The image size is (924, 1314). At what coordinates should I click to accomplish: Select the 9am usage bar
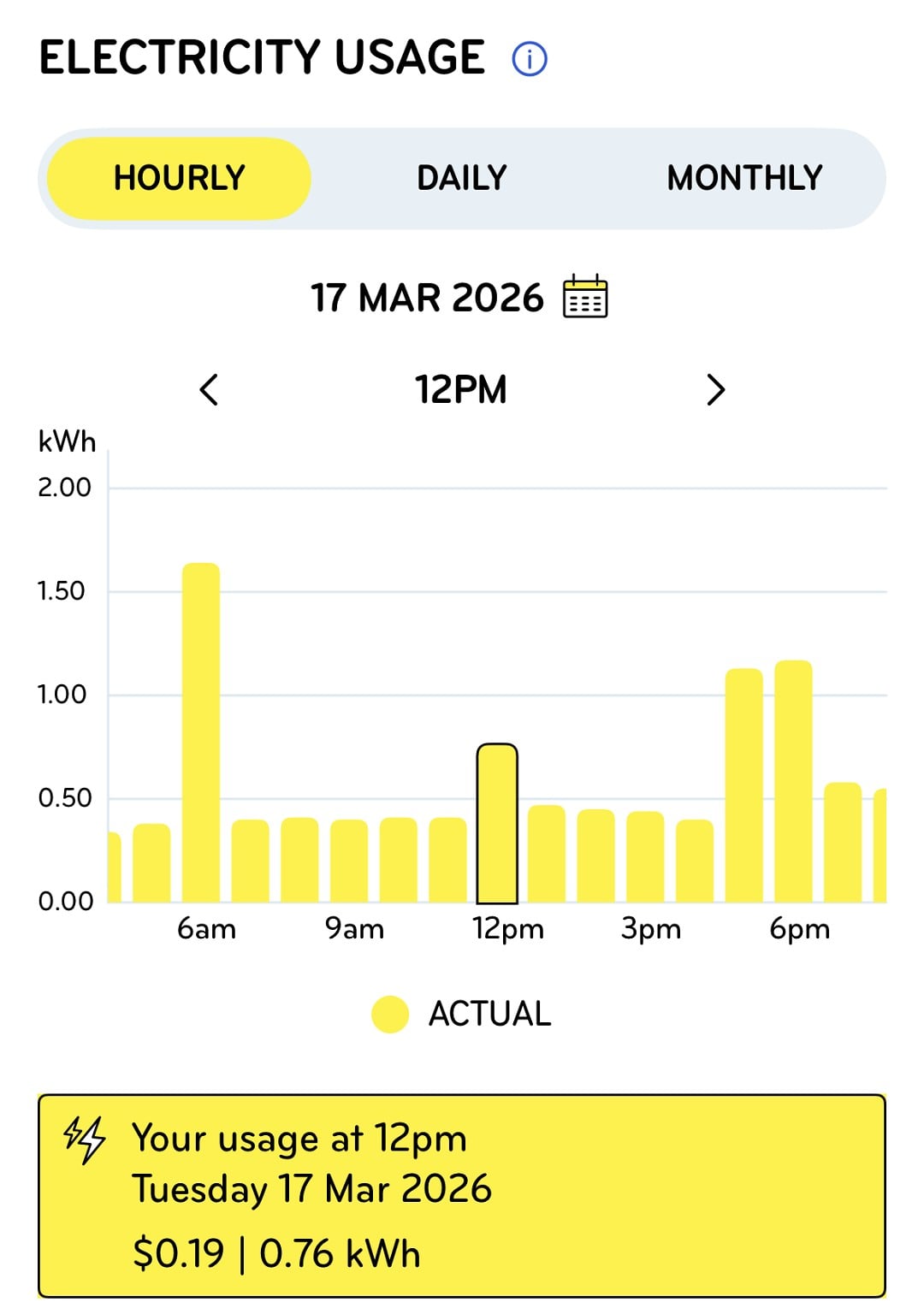[349, 860]
